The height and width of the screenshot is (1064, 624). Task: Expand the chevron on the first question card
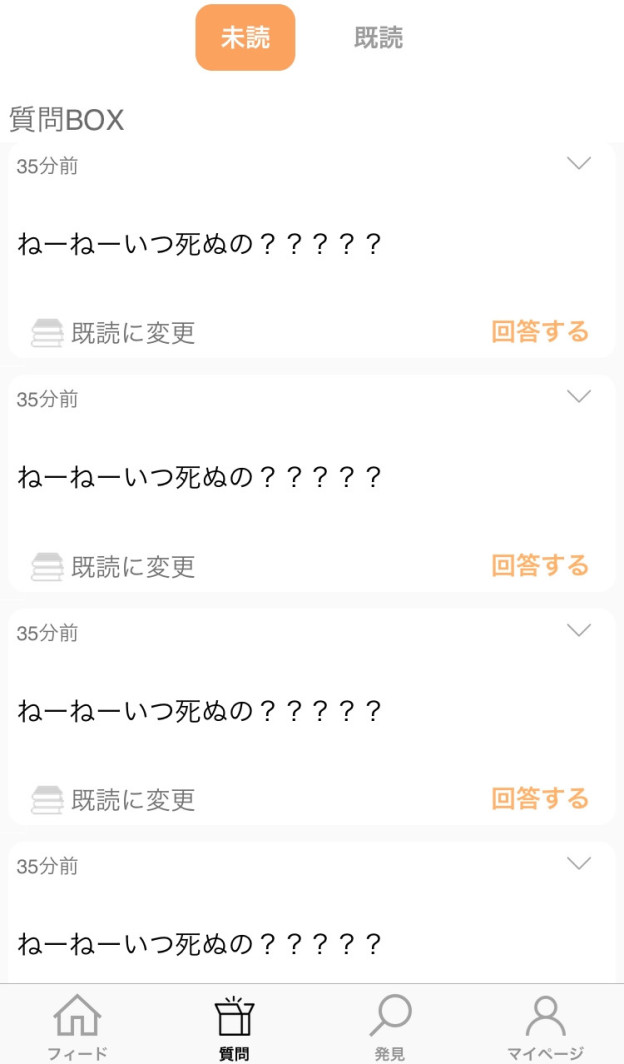coord(579,163)
